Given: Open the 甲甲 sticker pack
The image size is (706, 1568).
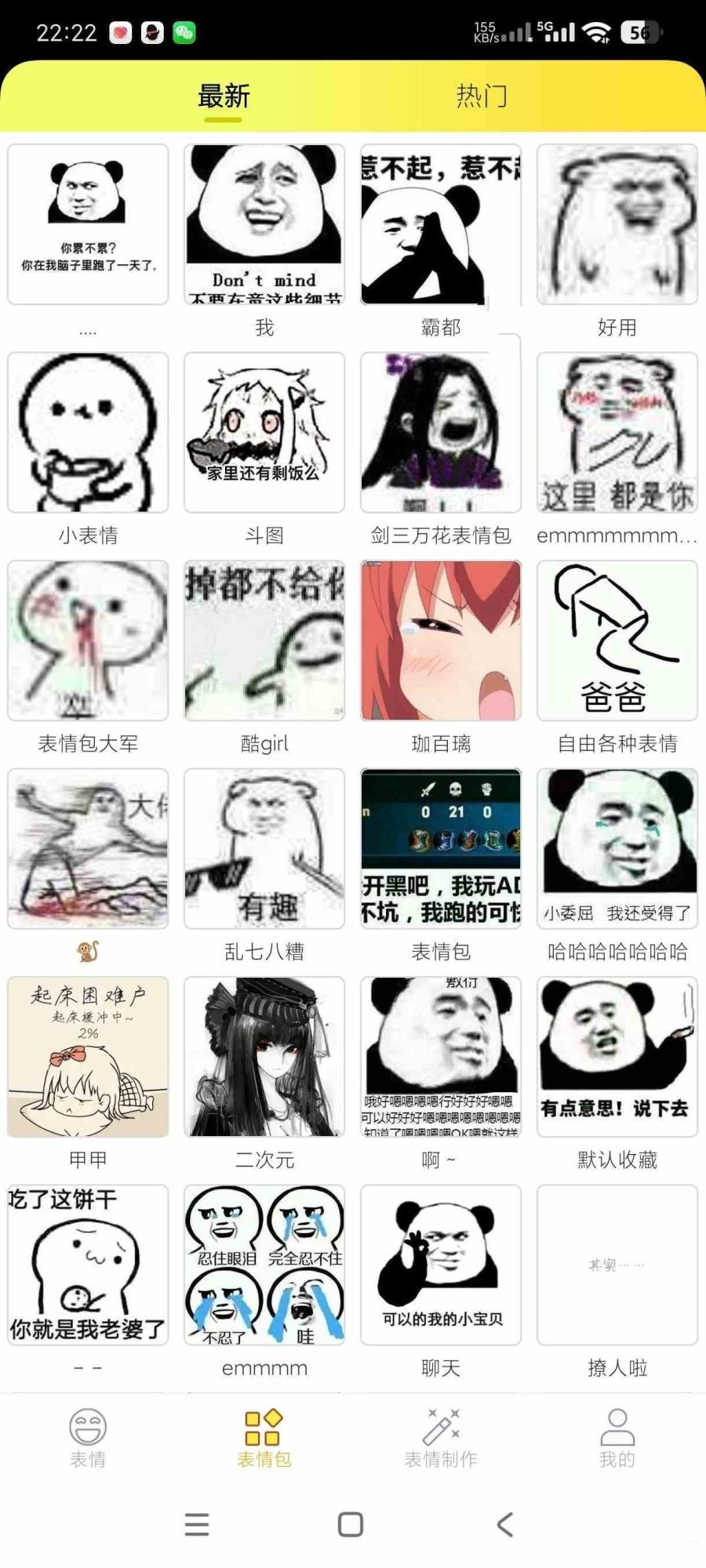Looking at the screenshot, I should pyautogui.click(x=88, y=1057).
